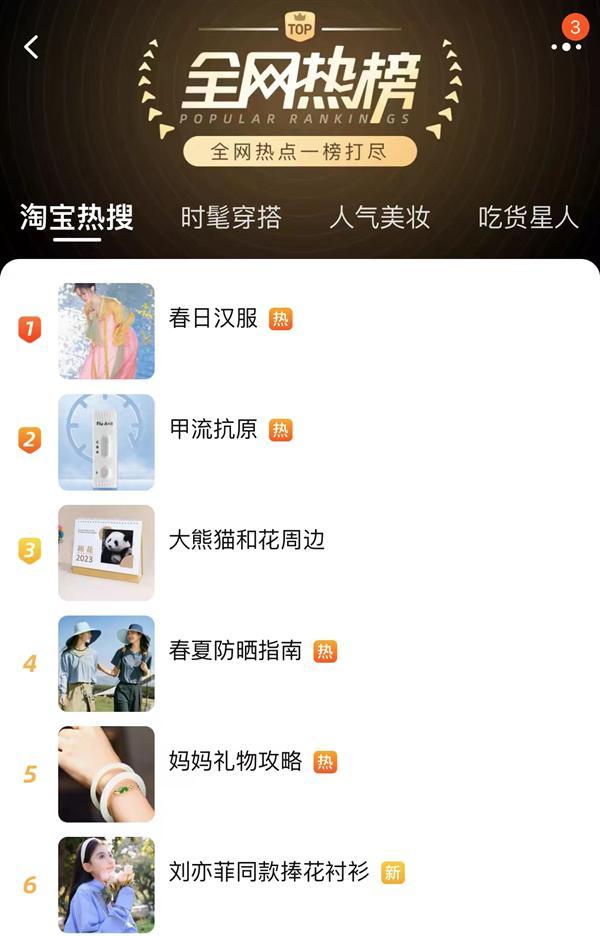The height and width of the screenshot is (936, 600).
Task: Open 刘亦菲同款捧花衬衫 ranking item
Action: coord(269,873)
